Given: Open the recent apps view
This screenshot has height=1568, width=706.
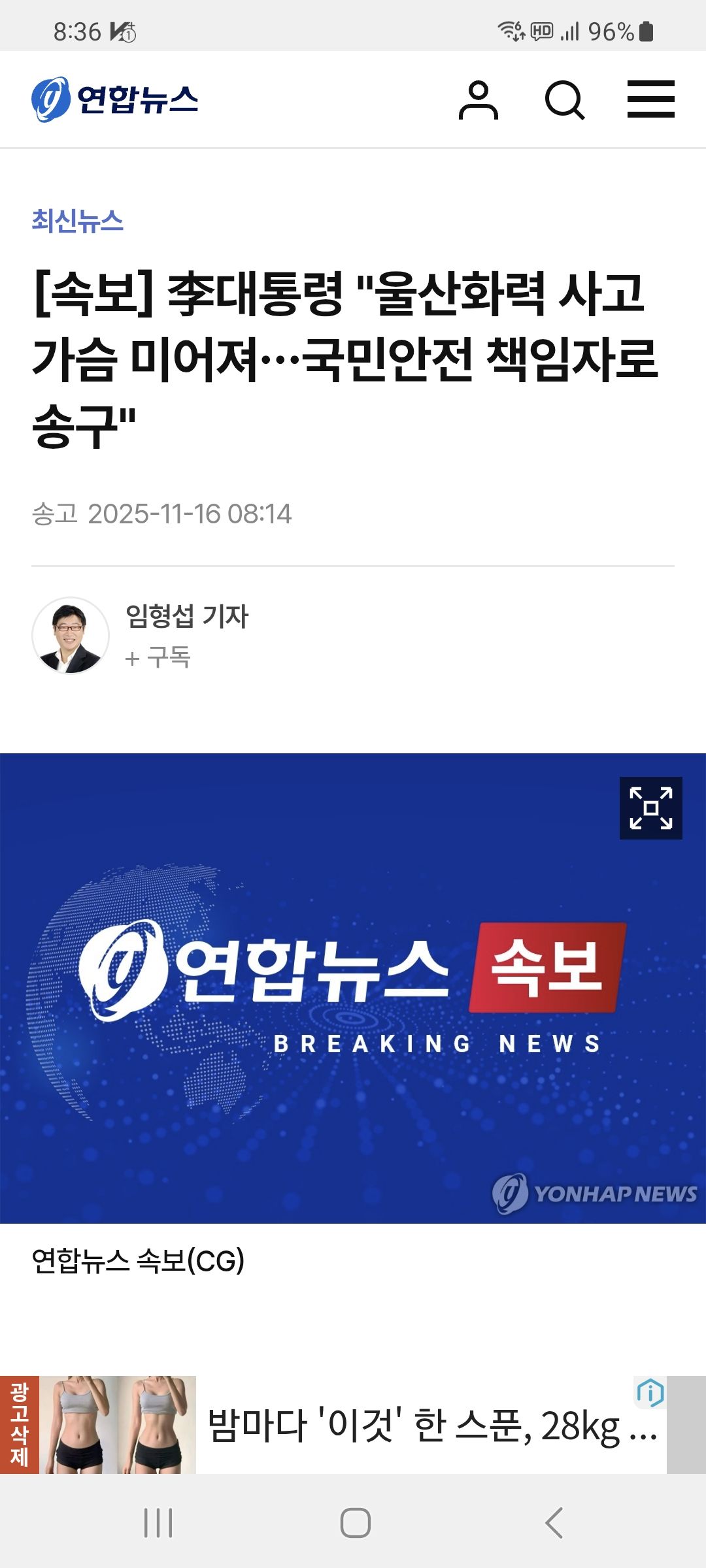Looking at the screenshot, I should coord(158,1523).
